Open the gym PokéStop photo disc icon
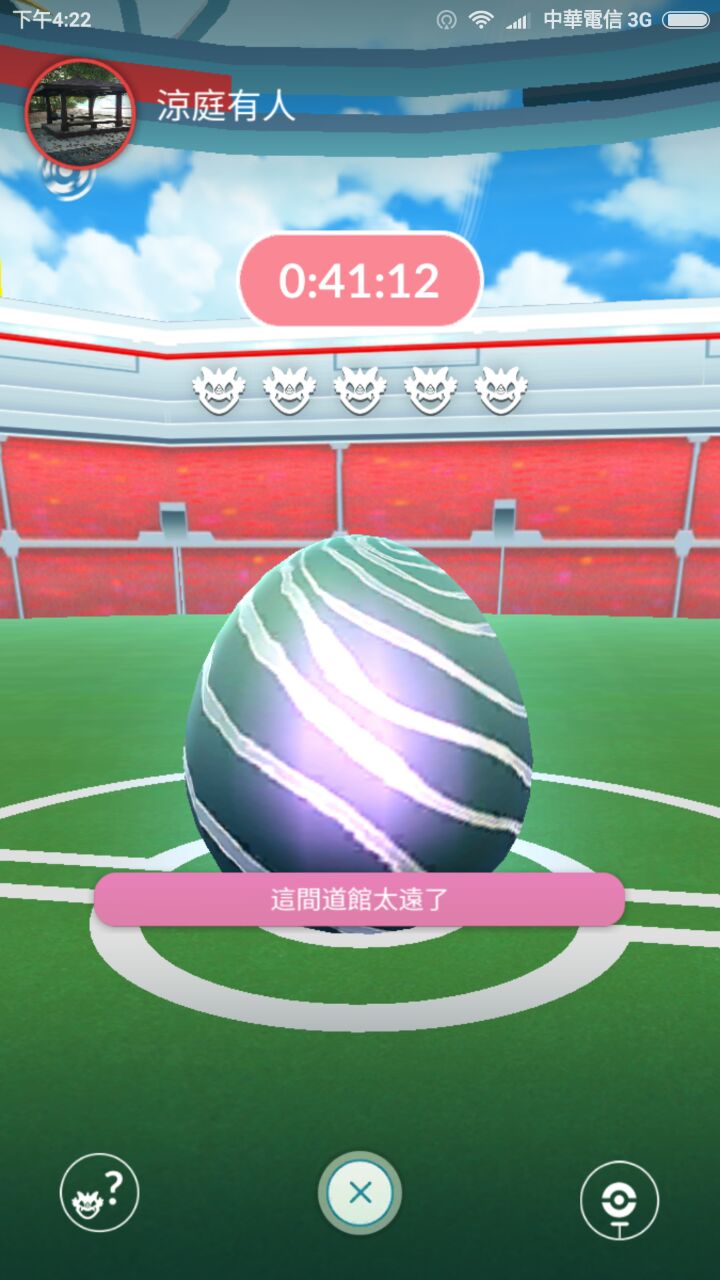Viewport: 720px width, 1280px height. coord(619,1199)
